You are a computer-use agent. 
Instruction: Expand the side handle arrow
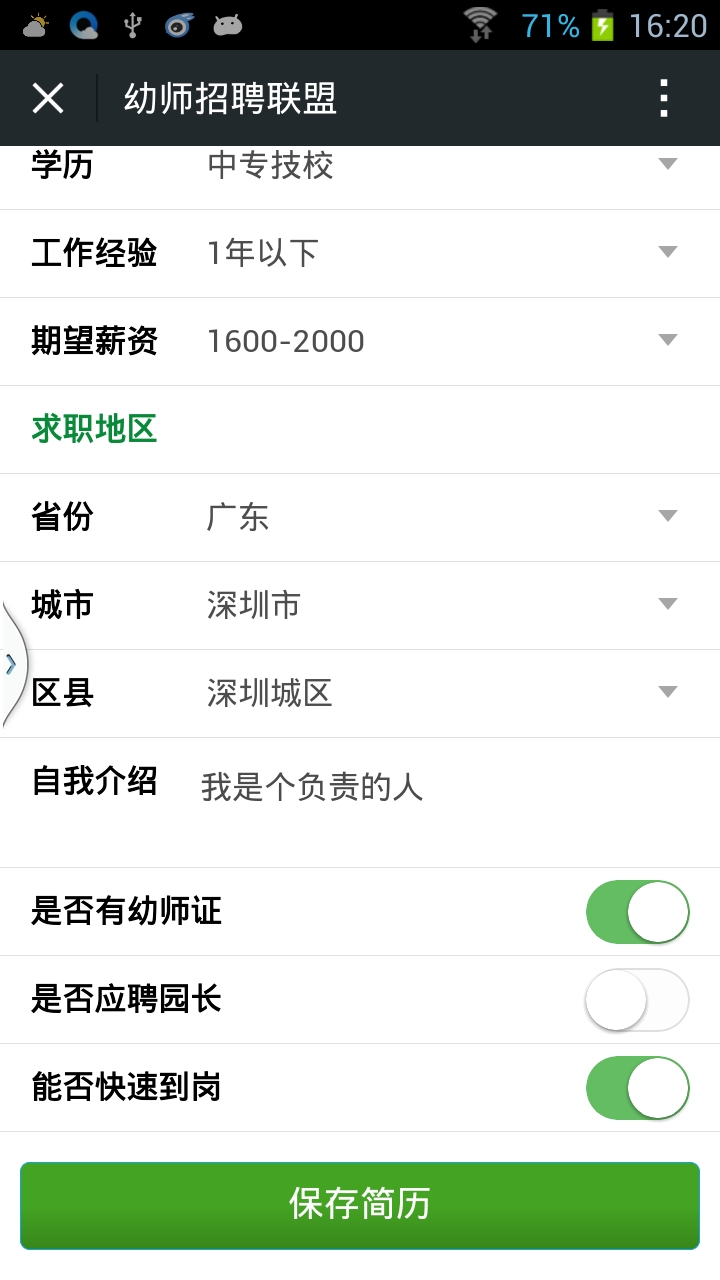point(12,664)
